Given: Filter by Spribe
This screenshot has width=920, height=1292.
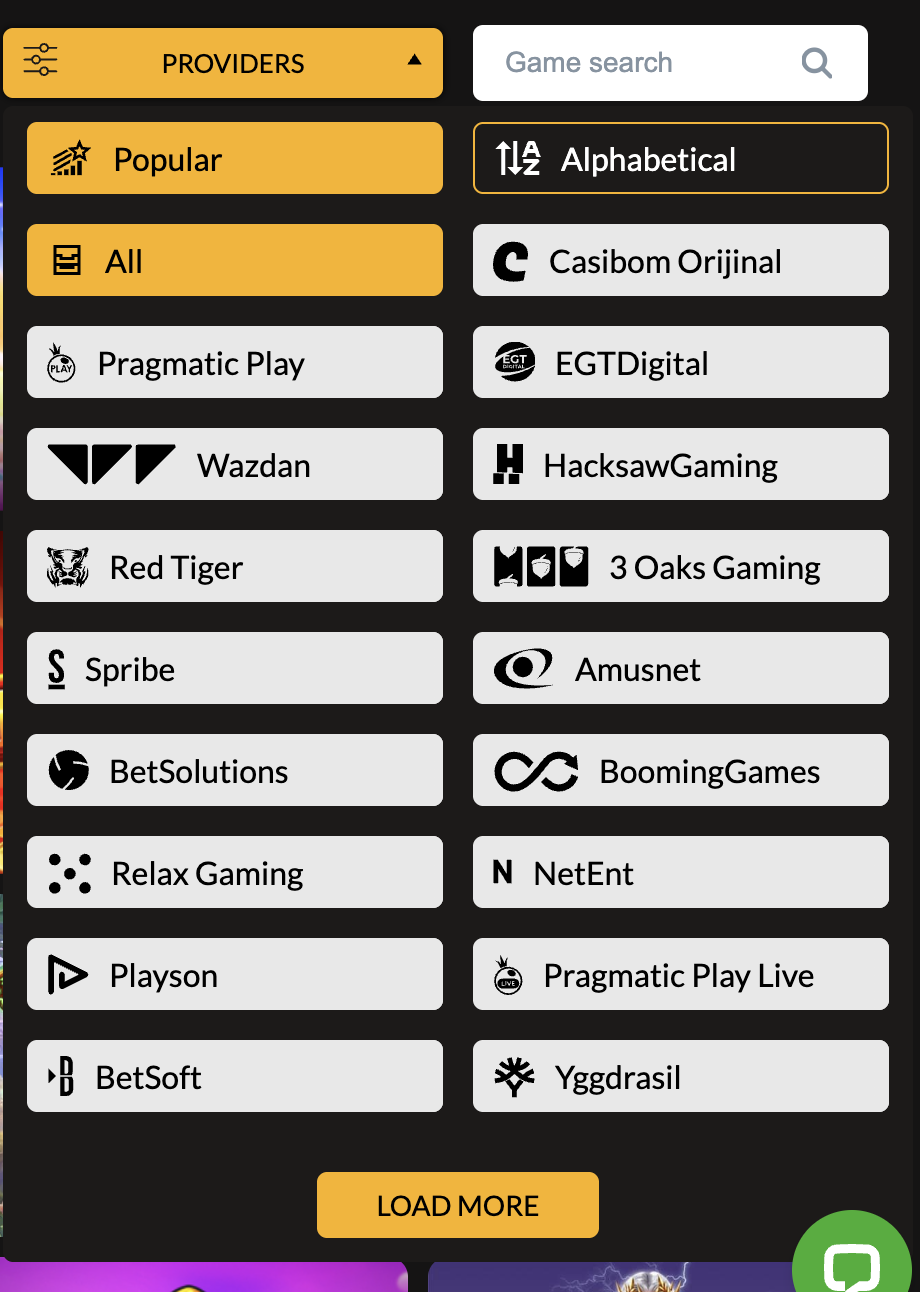Looking at the screenshot, I should (x=234, y=669).
